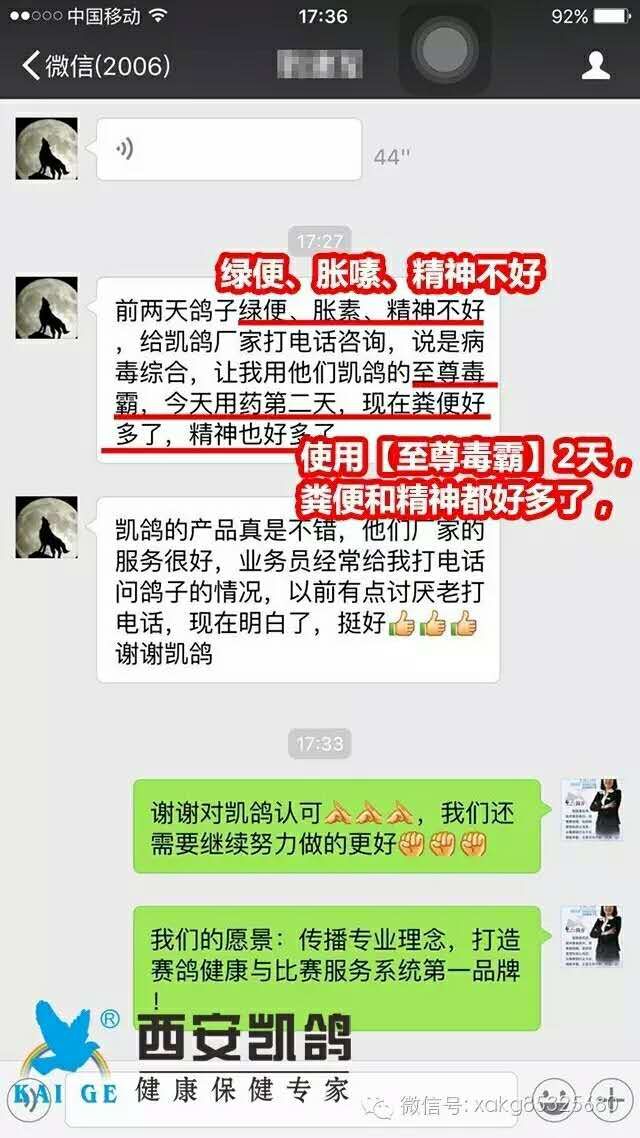Open sender avatar next to 谢谢对凯鸽认可 message
640x1138 pixels.
pos(592,810)
